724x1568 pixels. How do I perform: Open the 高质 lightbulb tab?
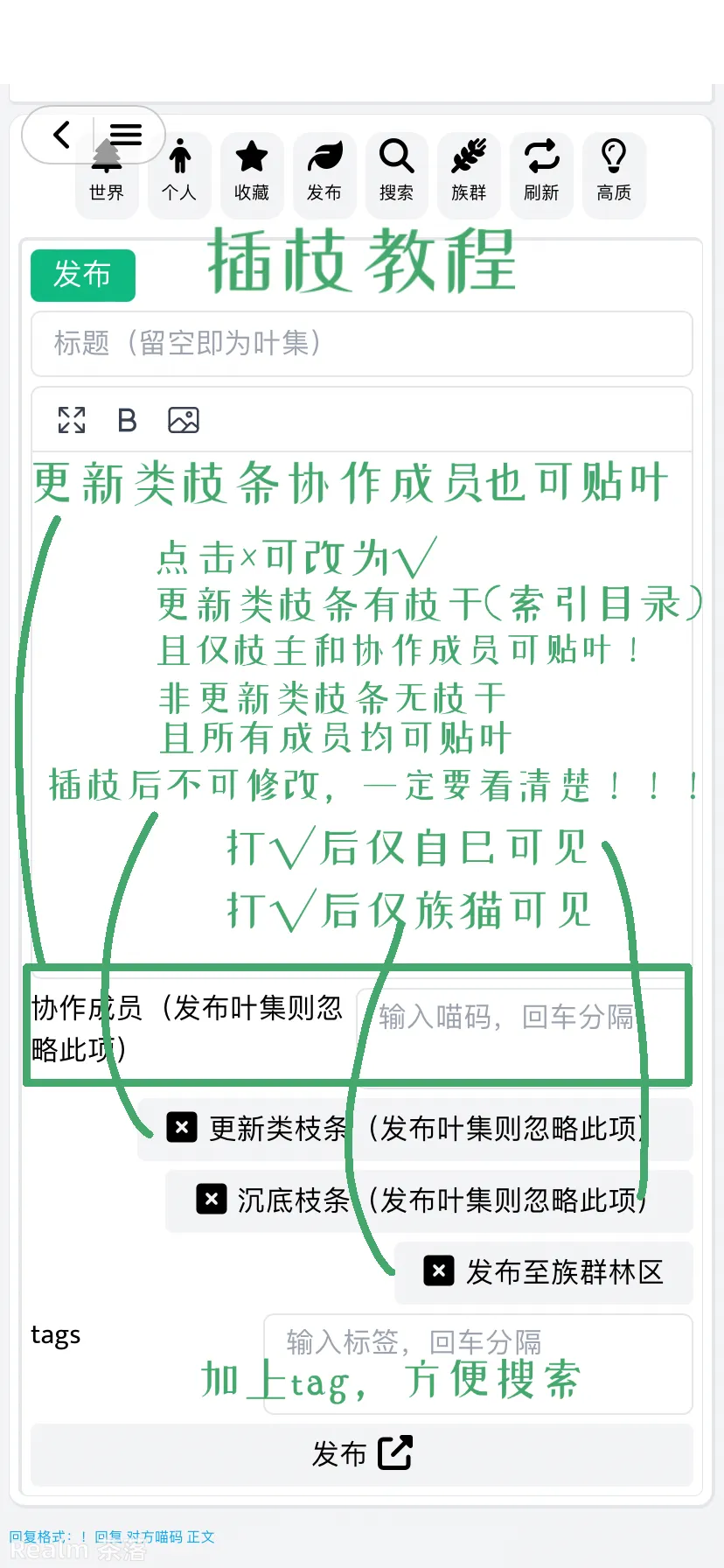(614, 171)
